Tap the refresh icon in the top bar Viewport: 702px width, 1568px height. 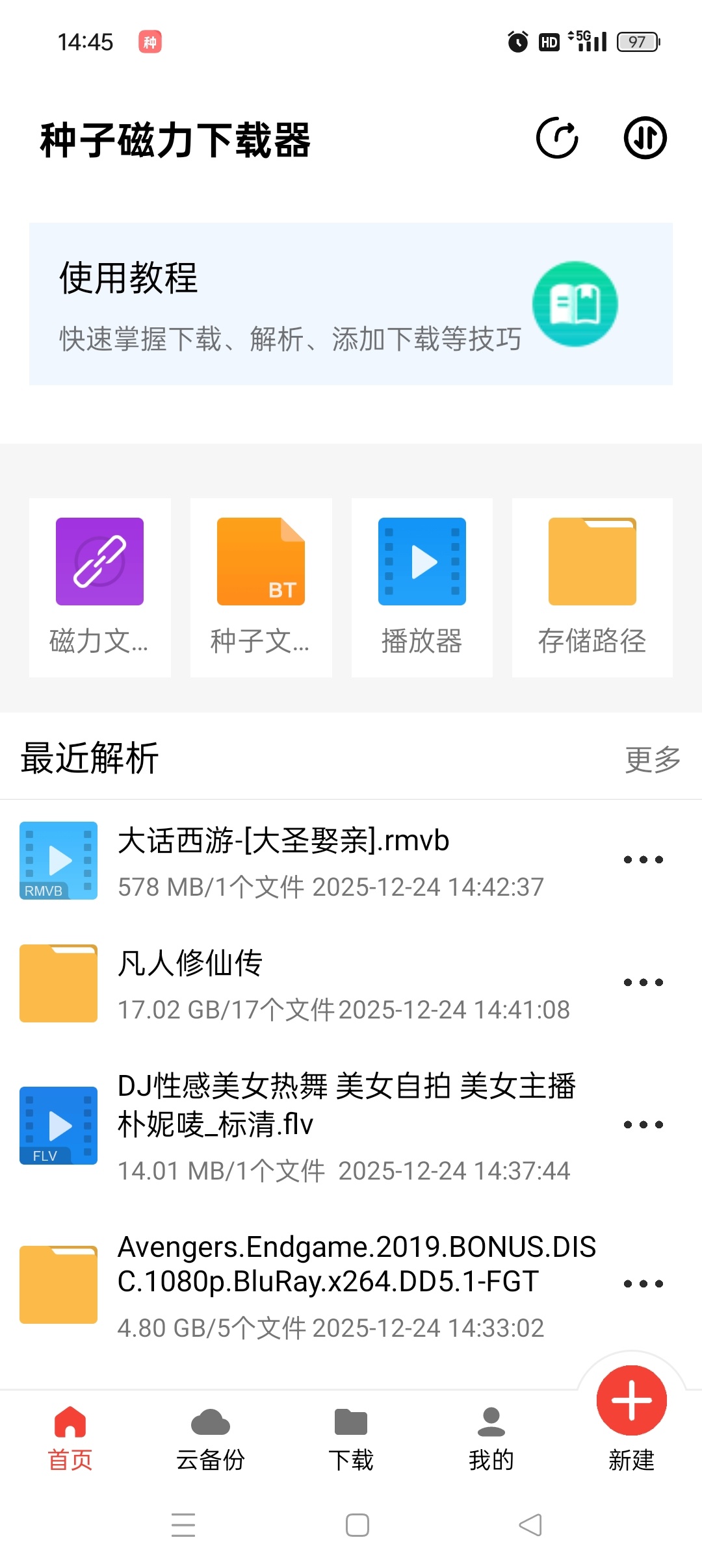coord(558,138)
